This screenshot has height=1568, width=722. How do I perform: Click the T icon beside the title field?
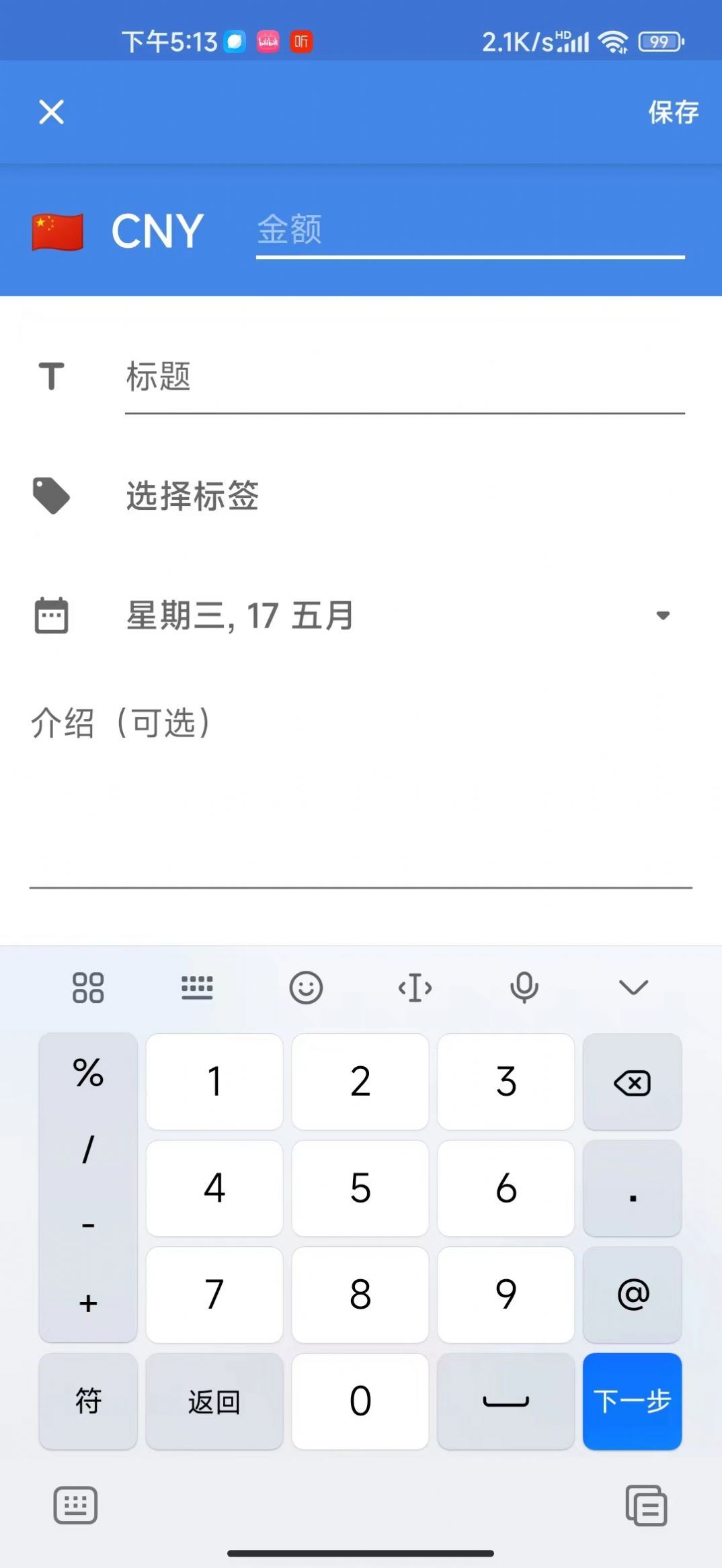click(x=50, y=378)
